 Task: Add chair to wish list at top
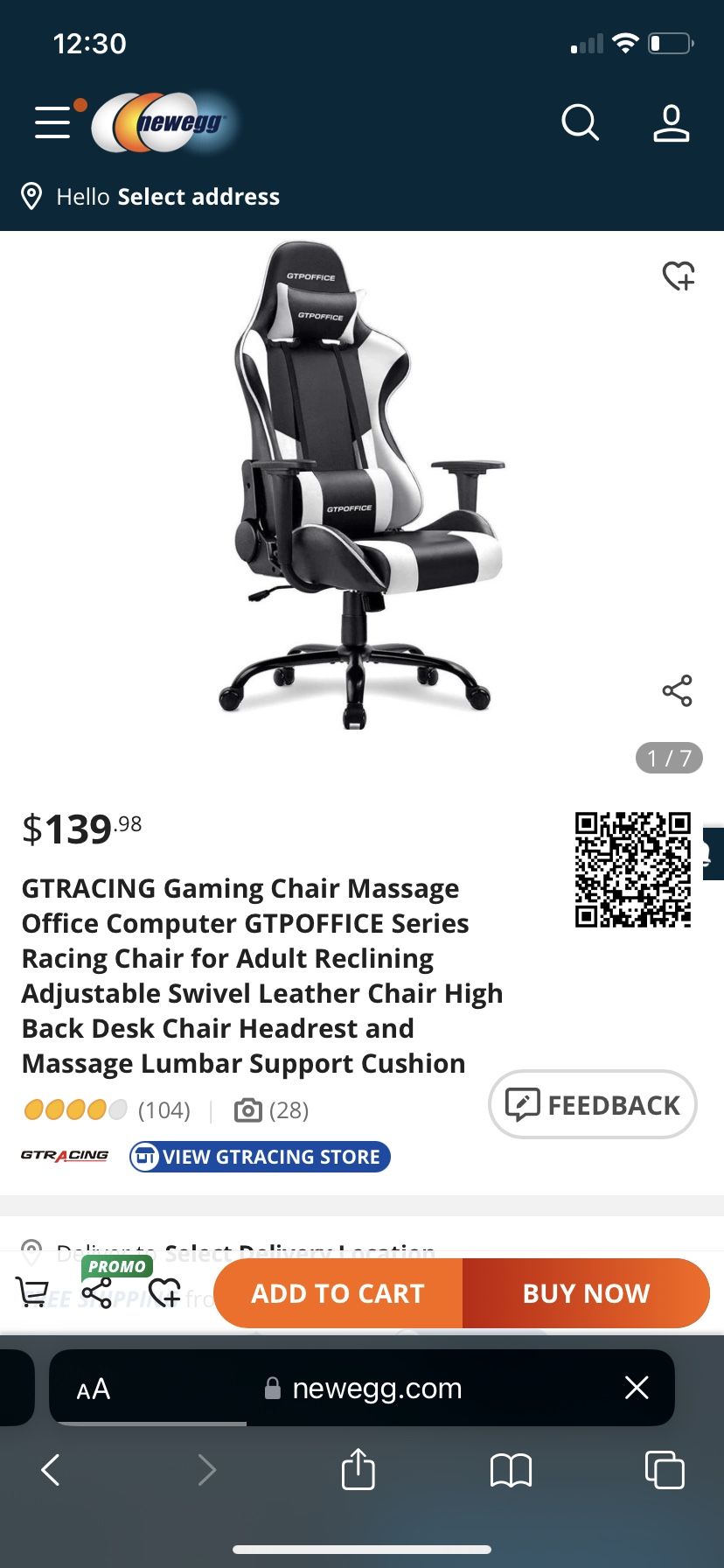click(x=679, y=276)
